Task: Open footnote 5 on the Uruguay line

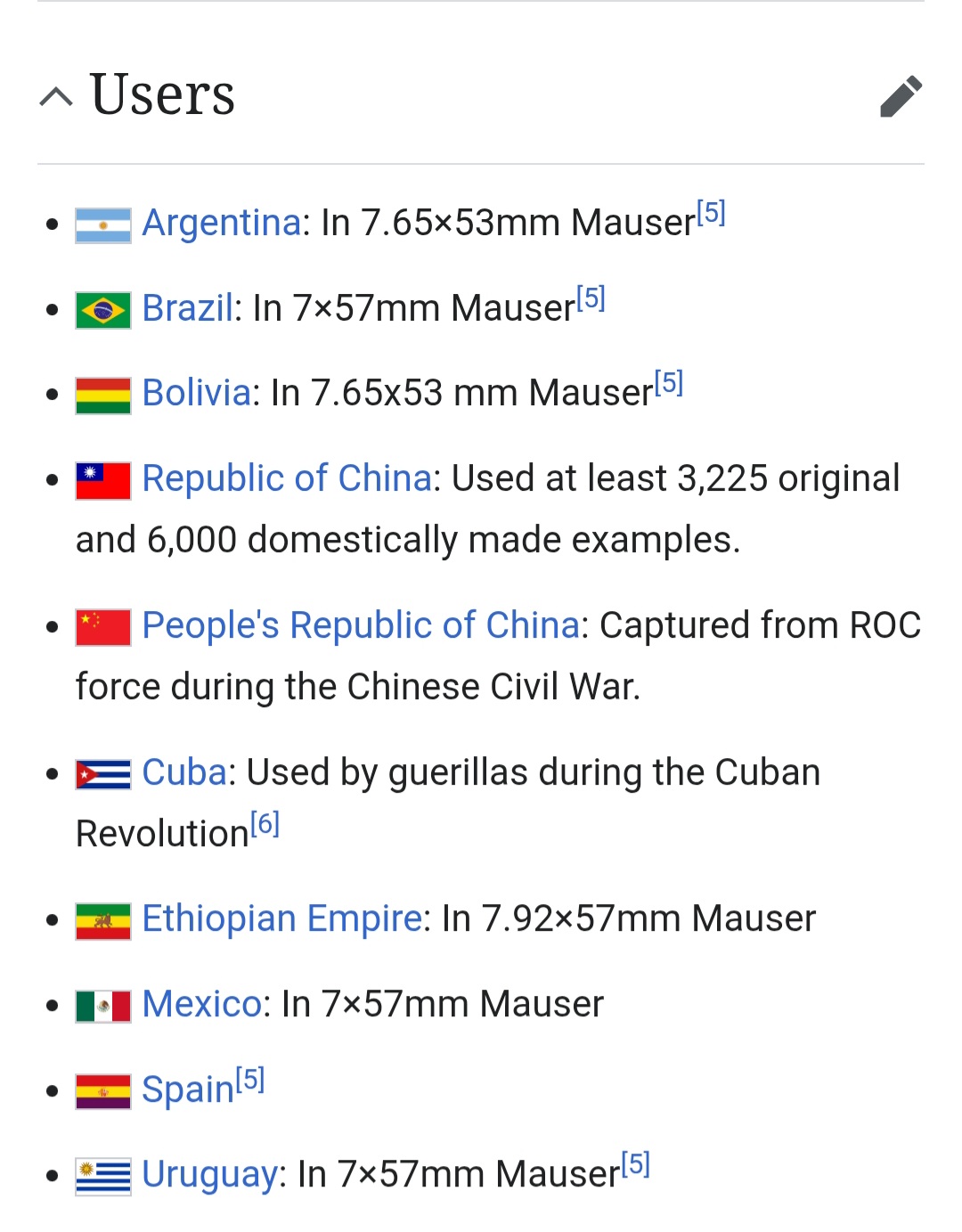Action: click(636, 1164)
